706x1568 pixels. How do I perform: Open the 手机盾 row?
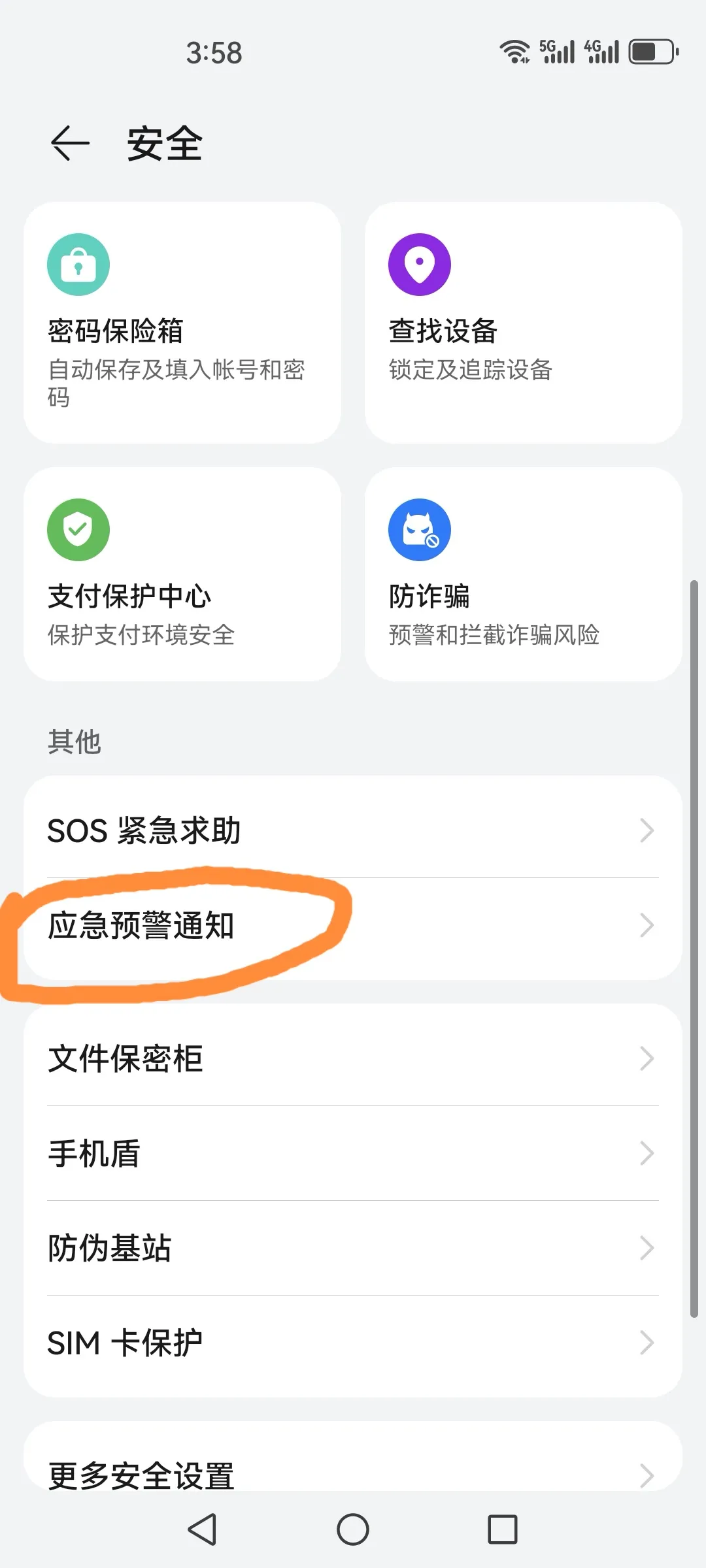[353, 1153]
